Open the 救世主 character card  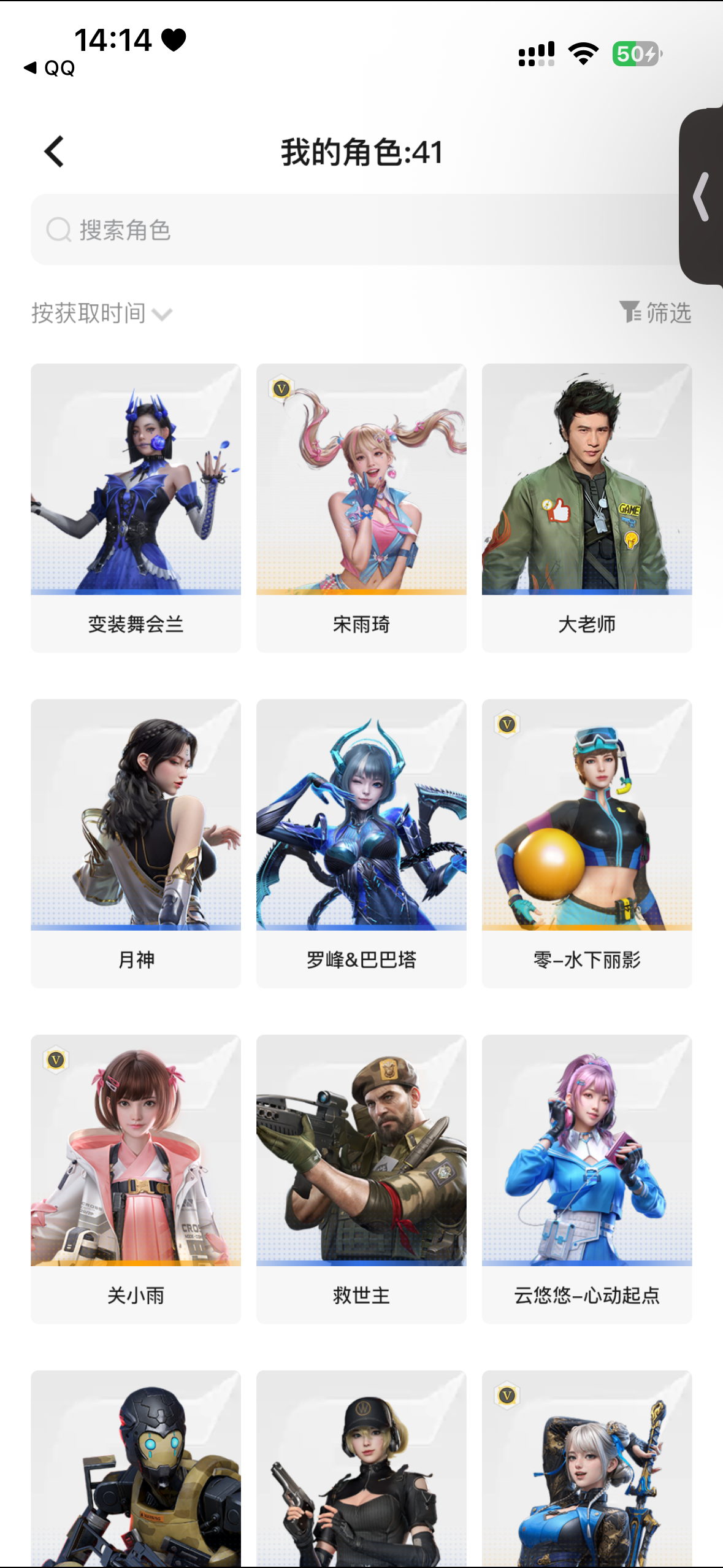361,1178
